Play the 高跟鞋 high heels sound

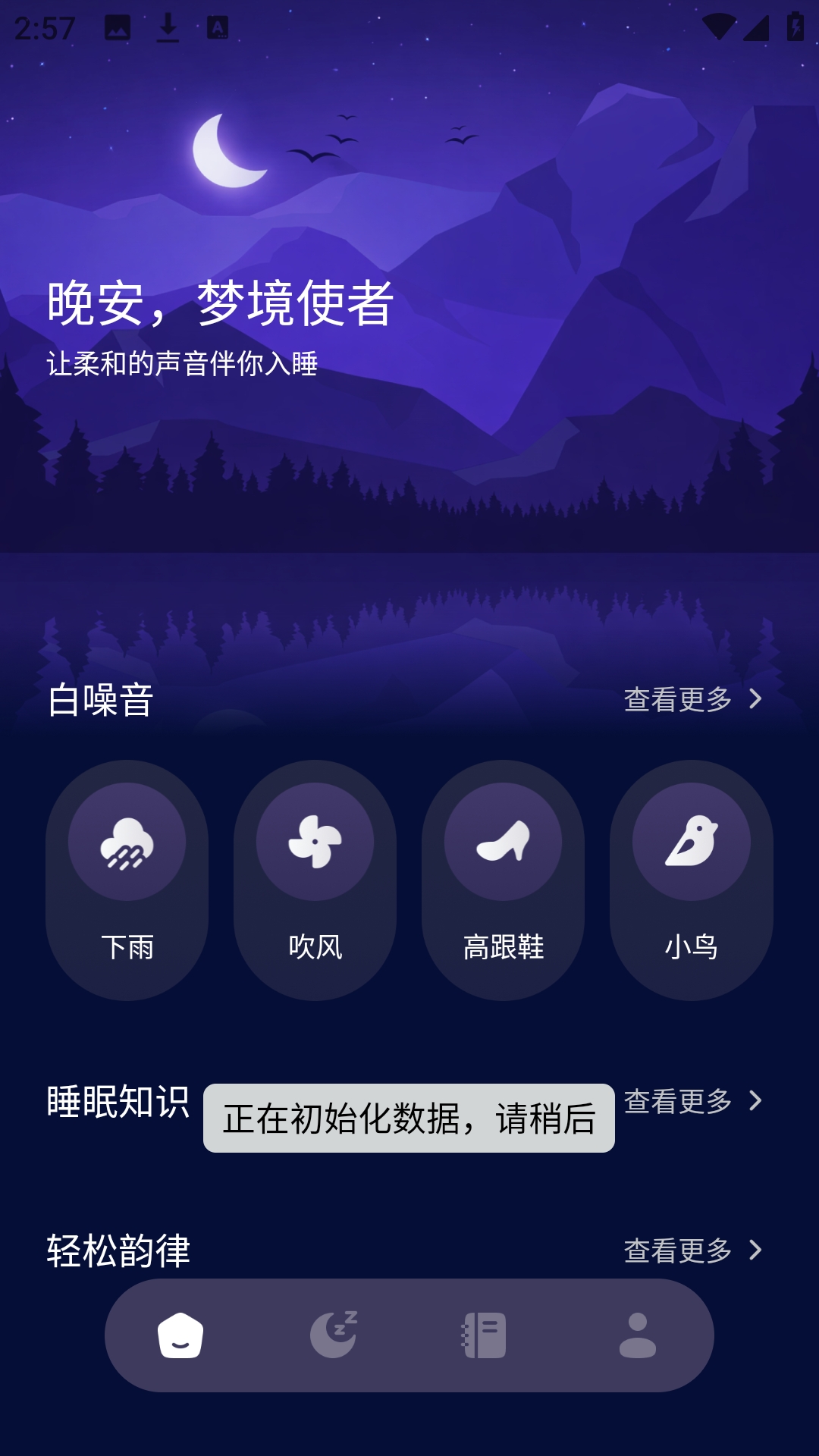[x=503, y=878]
